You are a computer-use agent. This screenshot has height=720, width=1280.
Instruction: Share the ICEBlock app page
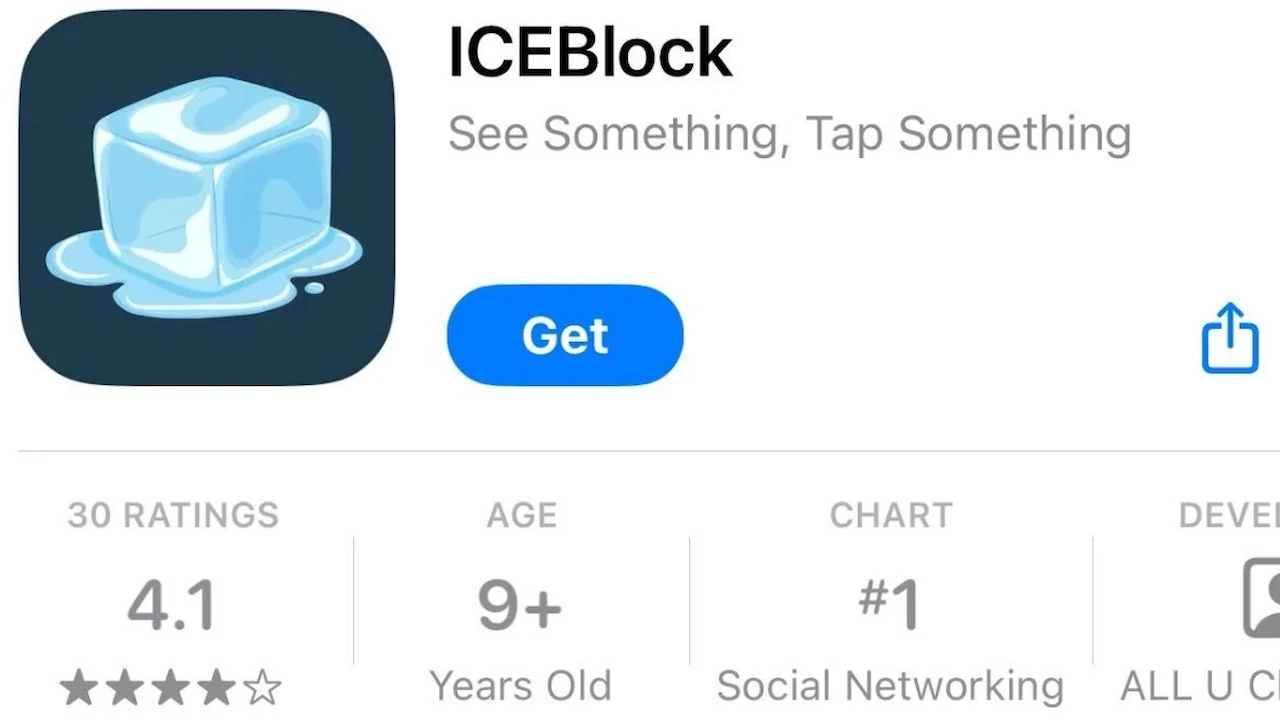point(1229,339)
